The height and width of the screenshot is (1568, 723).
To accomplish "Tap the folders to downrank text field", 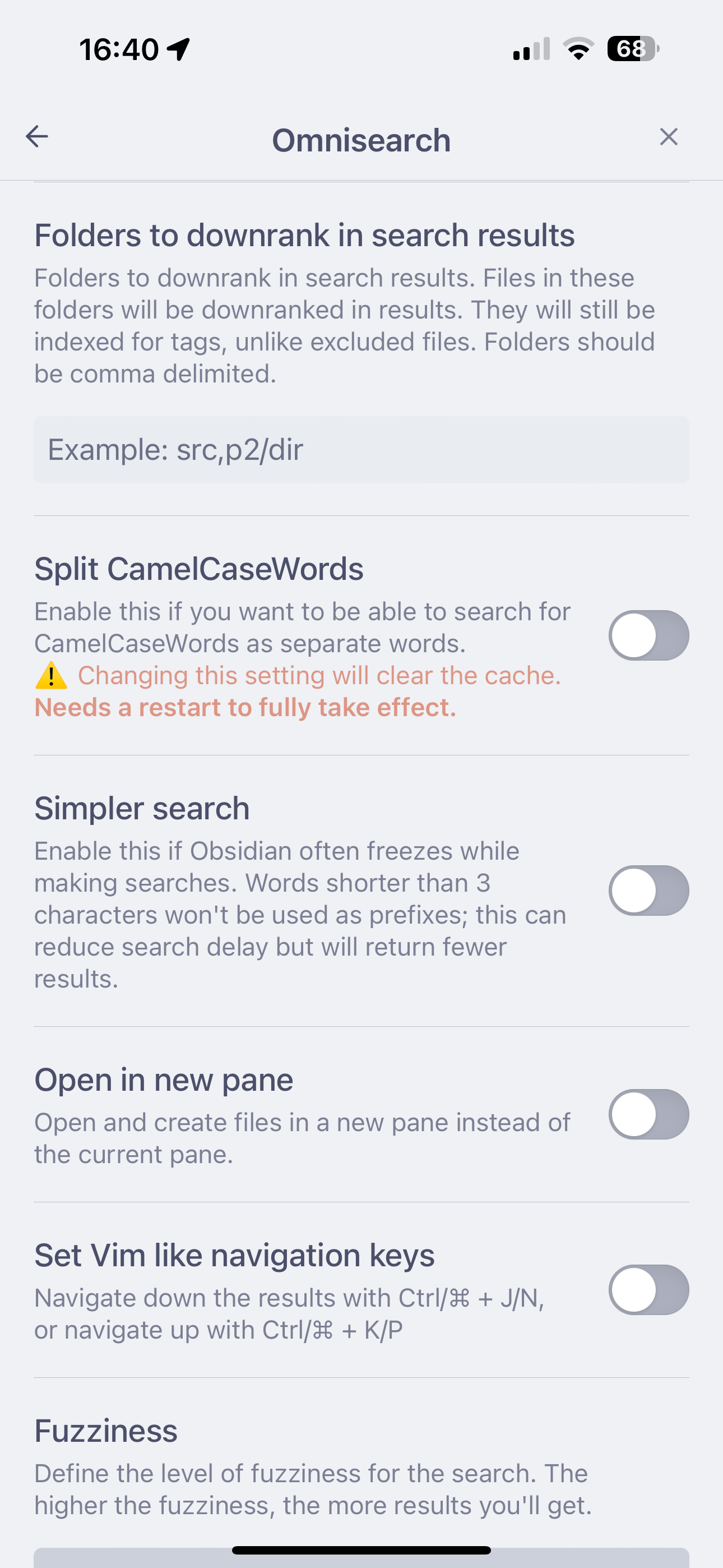I will [361, 450].
